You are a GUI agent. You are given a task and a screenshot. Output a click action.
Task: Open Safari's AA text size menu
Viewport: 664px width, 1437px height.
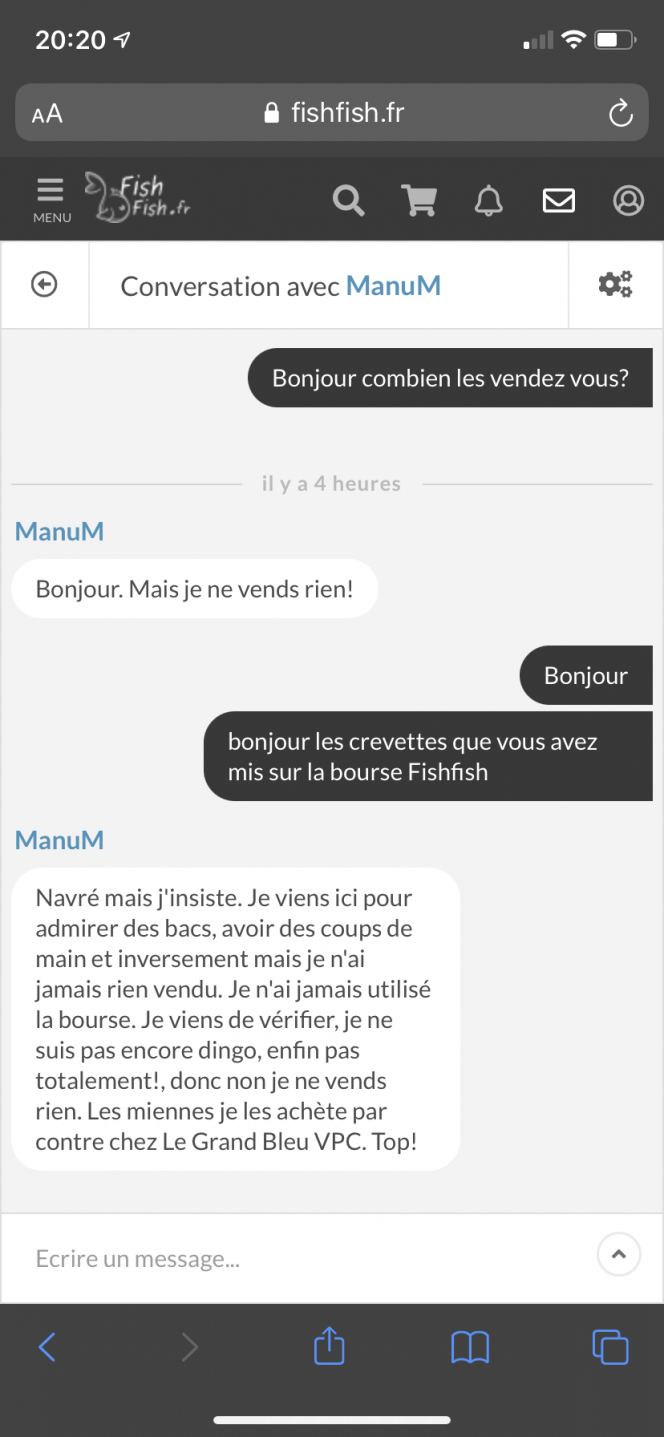pos(47,114)
